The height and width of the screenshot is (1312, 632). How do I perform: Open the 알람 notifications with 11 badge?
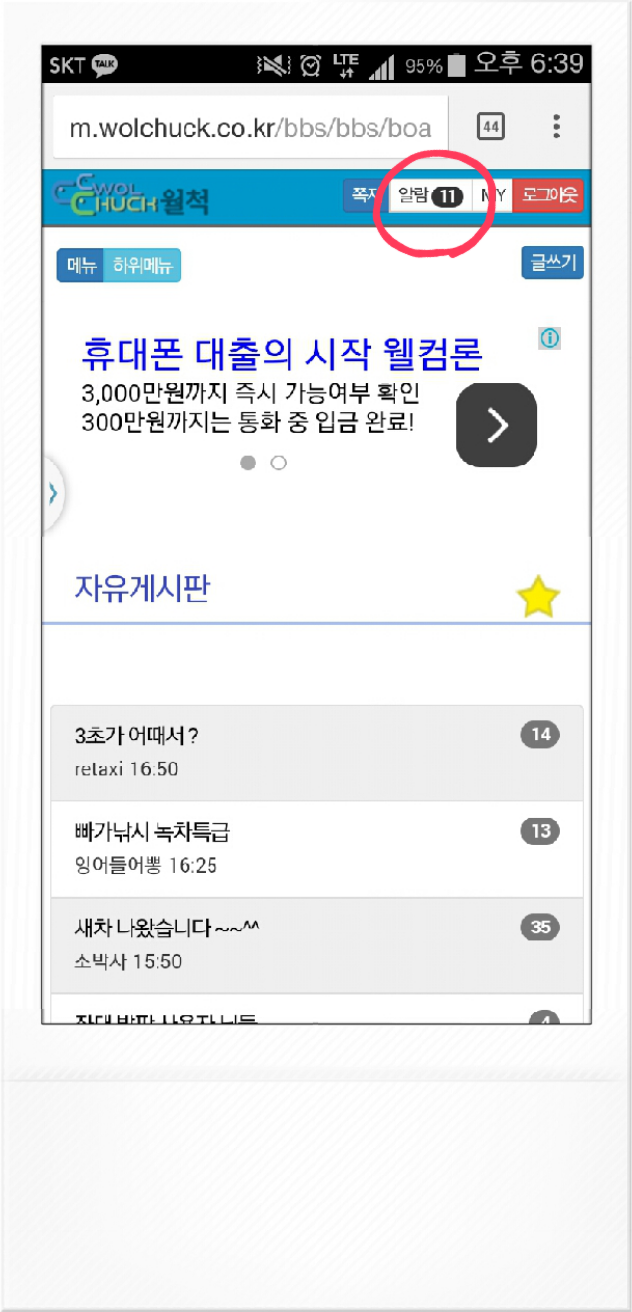[430, 196]
